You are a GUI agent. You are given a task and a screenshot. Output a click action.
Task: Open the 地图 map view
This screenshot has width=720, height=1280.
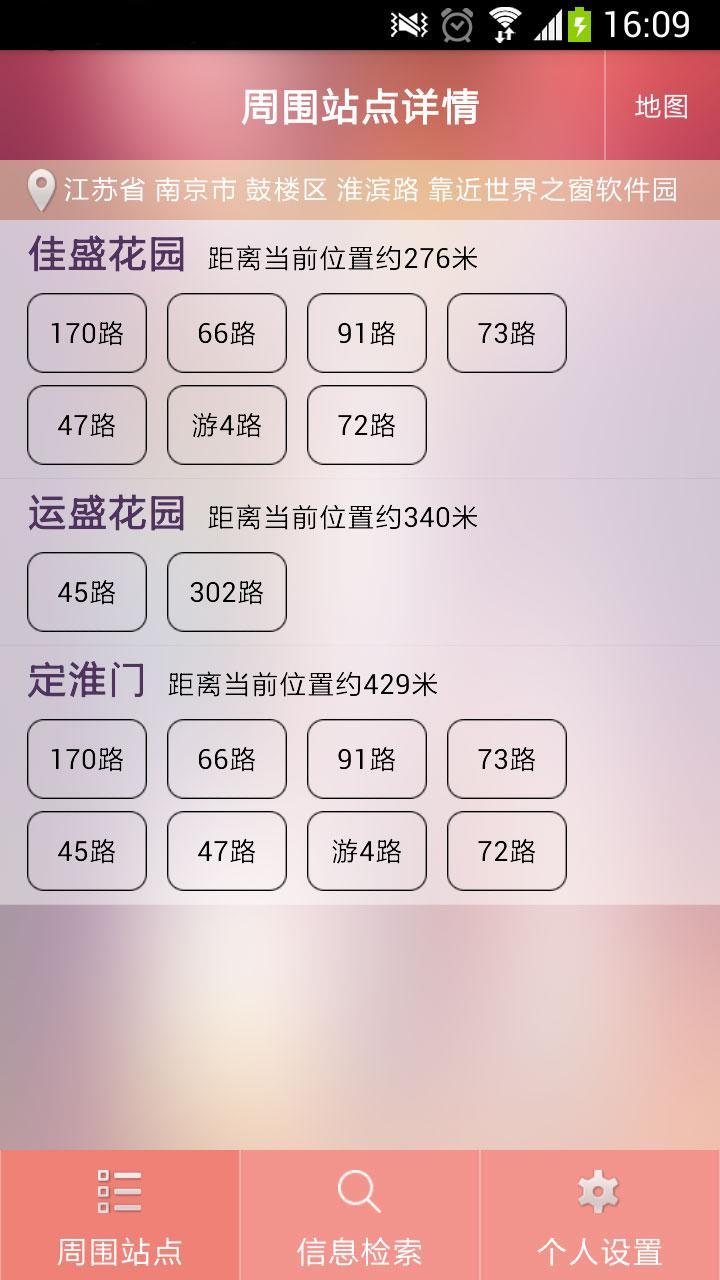662,106
